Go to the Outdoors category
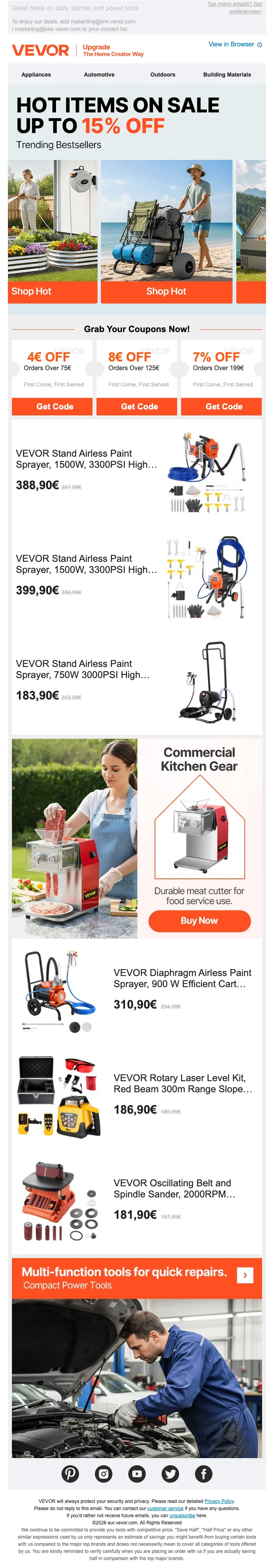 click(x=162, y=75)
